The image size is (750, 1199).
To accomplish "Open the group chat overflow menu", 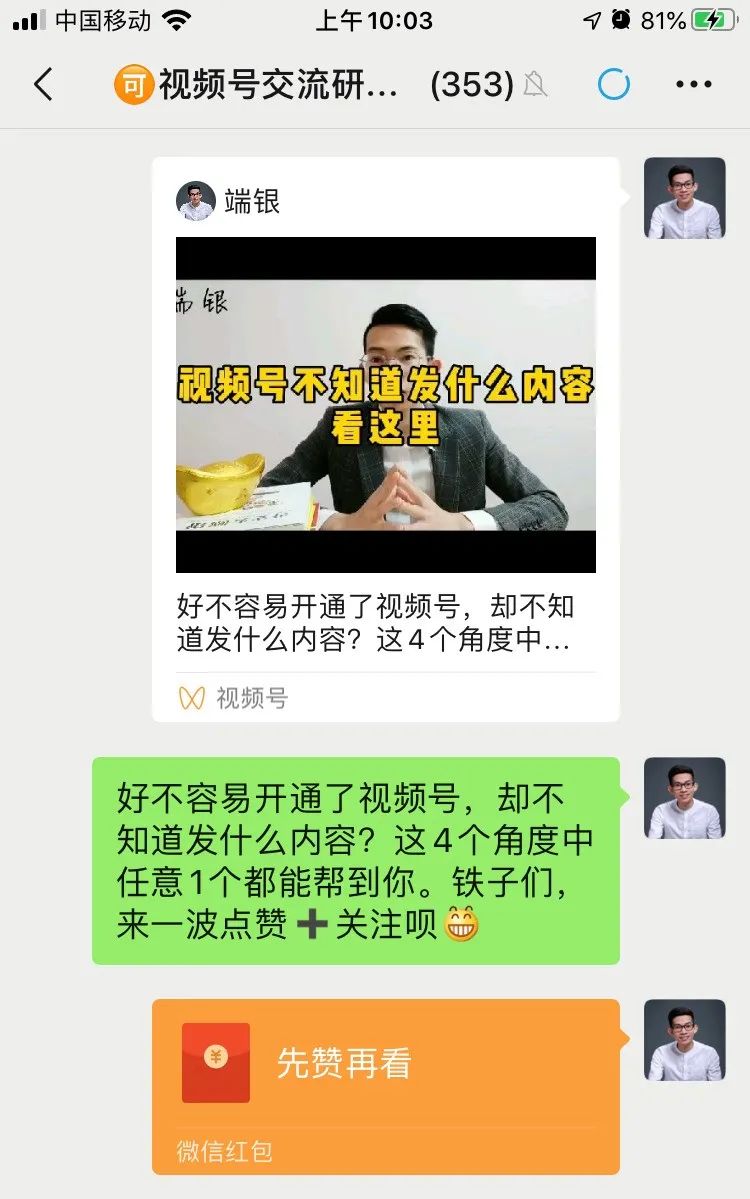I will 693,85.
